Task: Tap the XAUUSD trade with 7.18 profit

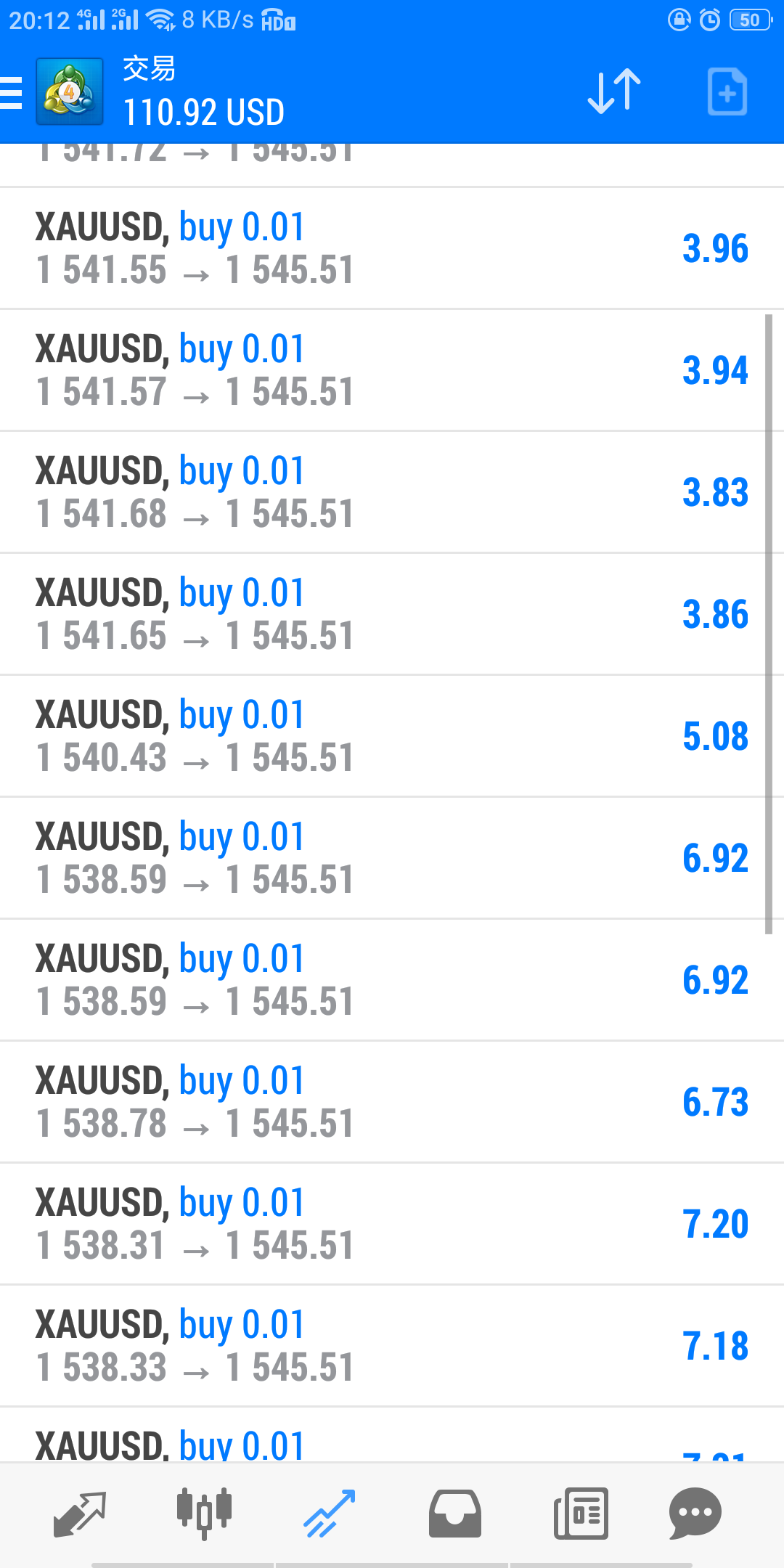Action: tap(392, 1346)
